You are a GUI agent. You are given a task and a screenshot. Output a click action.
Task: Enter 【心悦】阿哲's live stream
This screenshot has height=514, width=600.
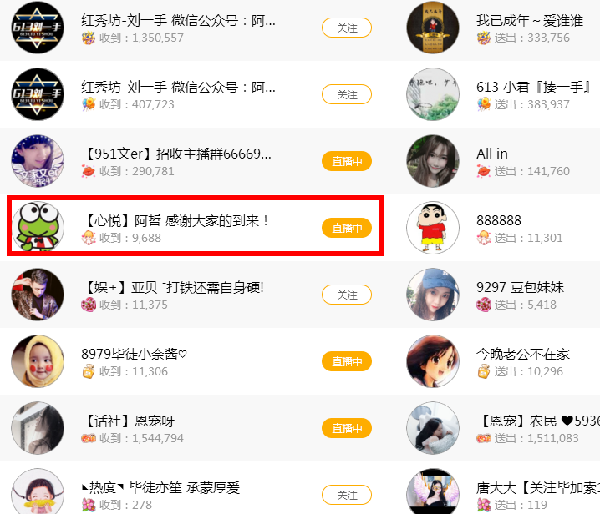coord(347,228)
